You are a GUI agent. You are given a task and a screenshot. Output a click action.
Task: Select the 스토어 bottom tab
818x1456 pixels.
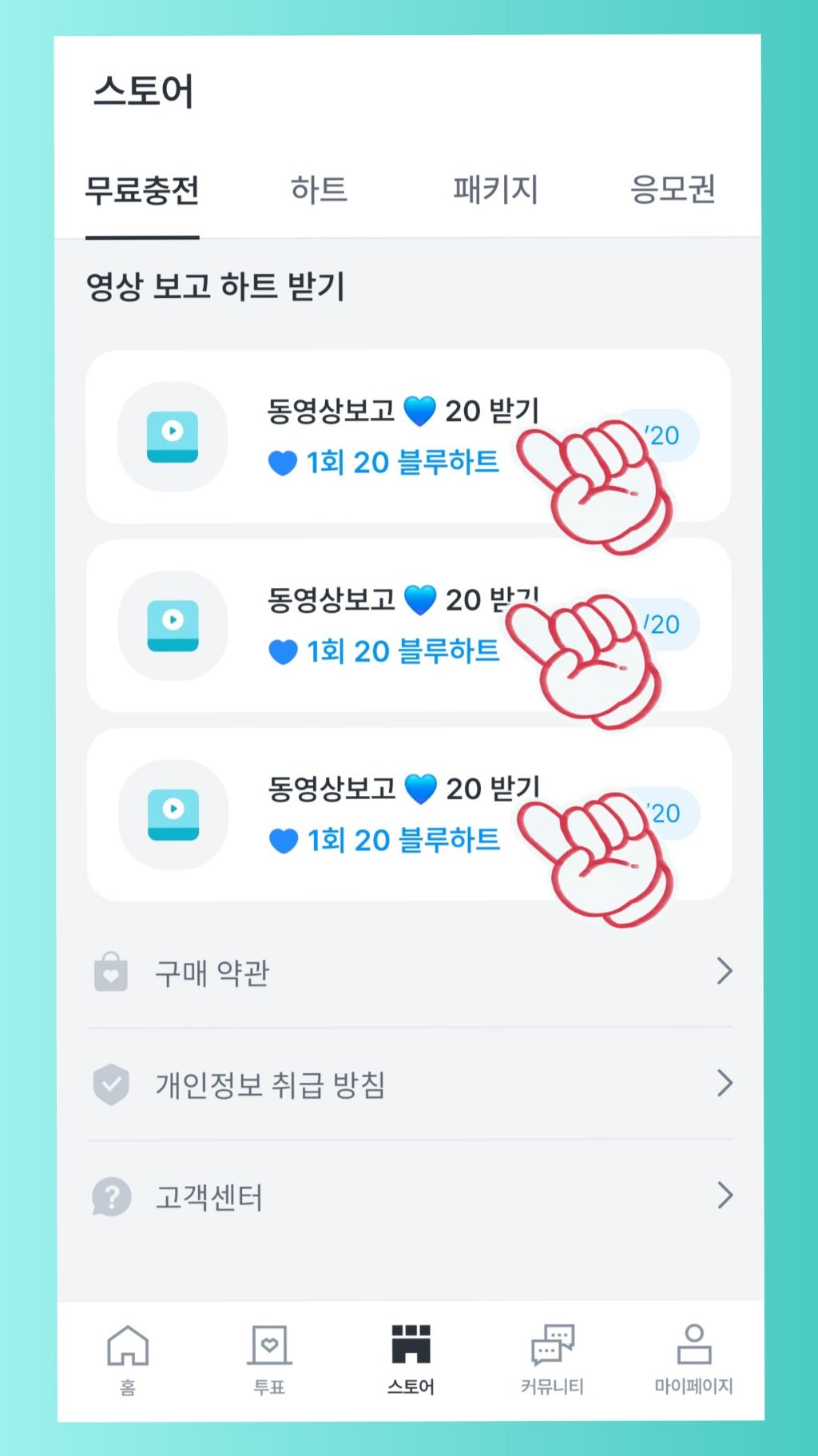tap(411, 1359)
